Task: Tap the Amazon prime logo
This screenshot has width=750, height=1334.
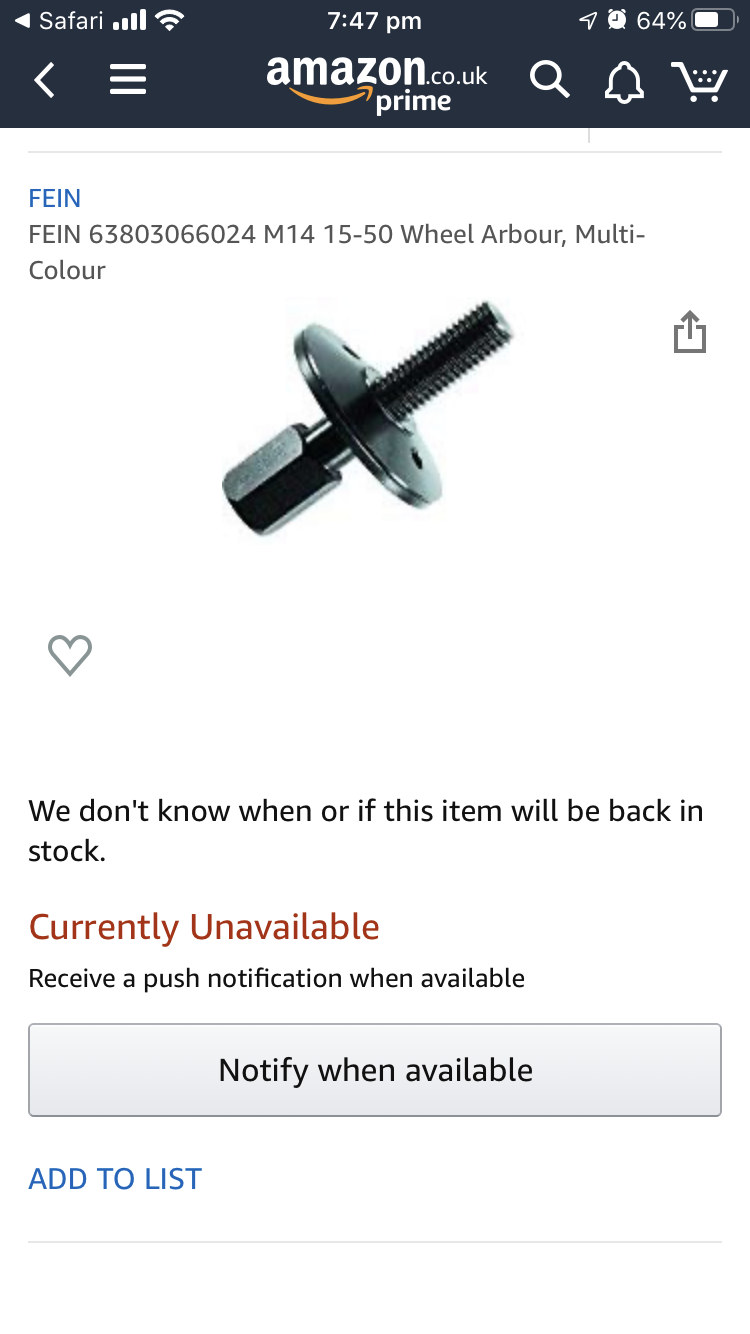Action: (x=377, y=84)
